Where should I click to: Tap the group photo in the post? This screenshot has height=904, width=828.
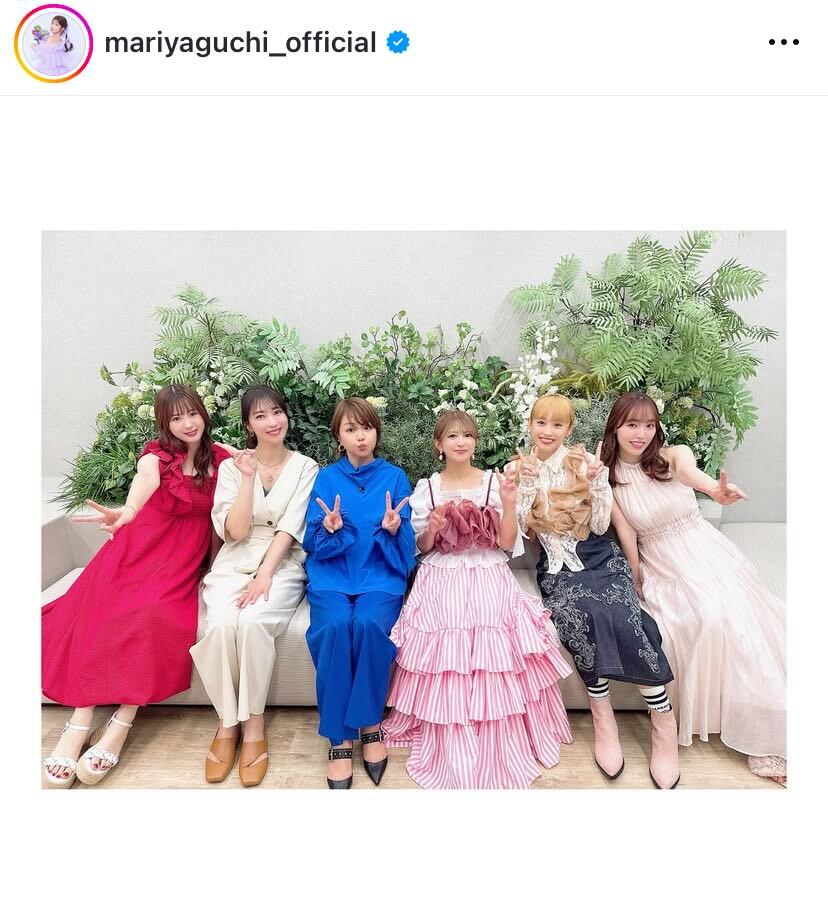413,510
